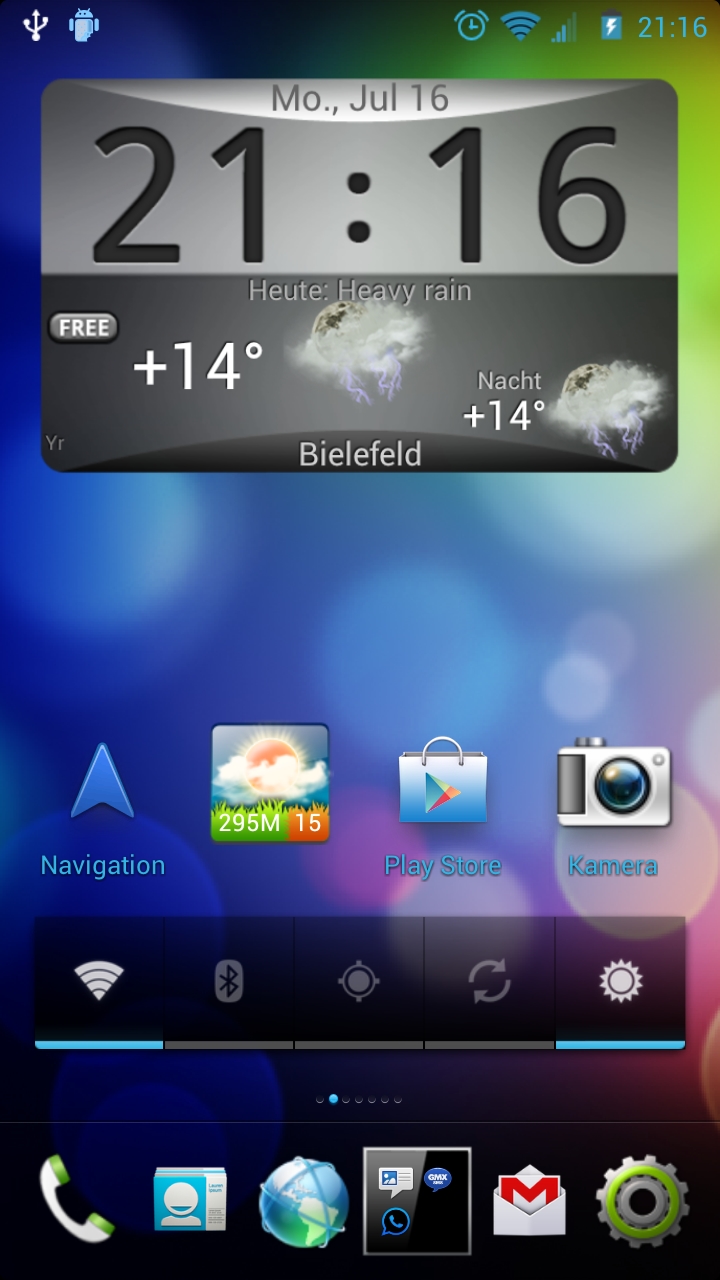Screen dimensions: 720x1280
Task: Tap the FREE badge on the weather widget
Action: 83,327
